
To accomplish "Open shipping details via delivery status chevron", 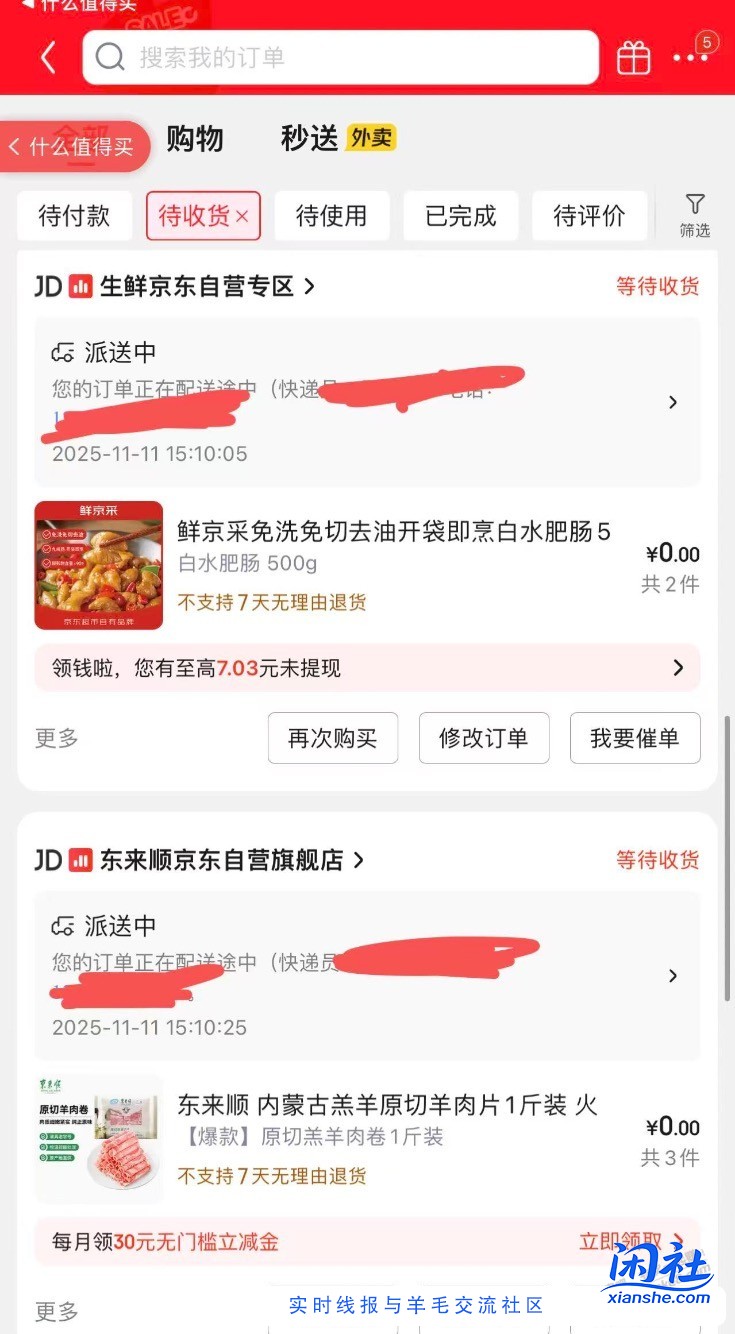I will point(673,402).
